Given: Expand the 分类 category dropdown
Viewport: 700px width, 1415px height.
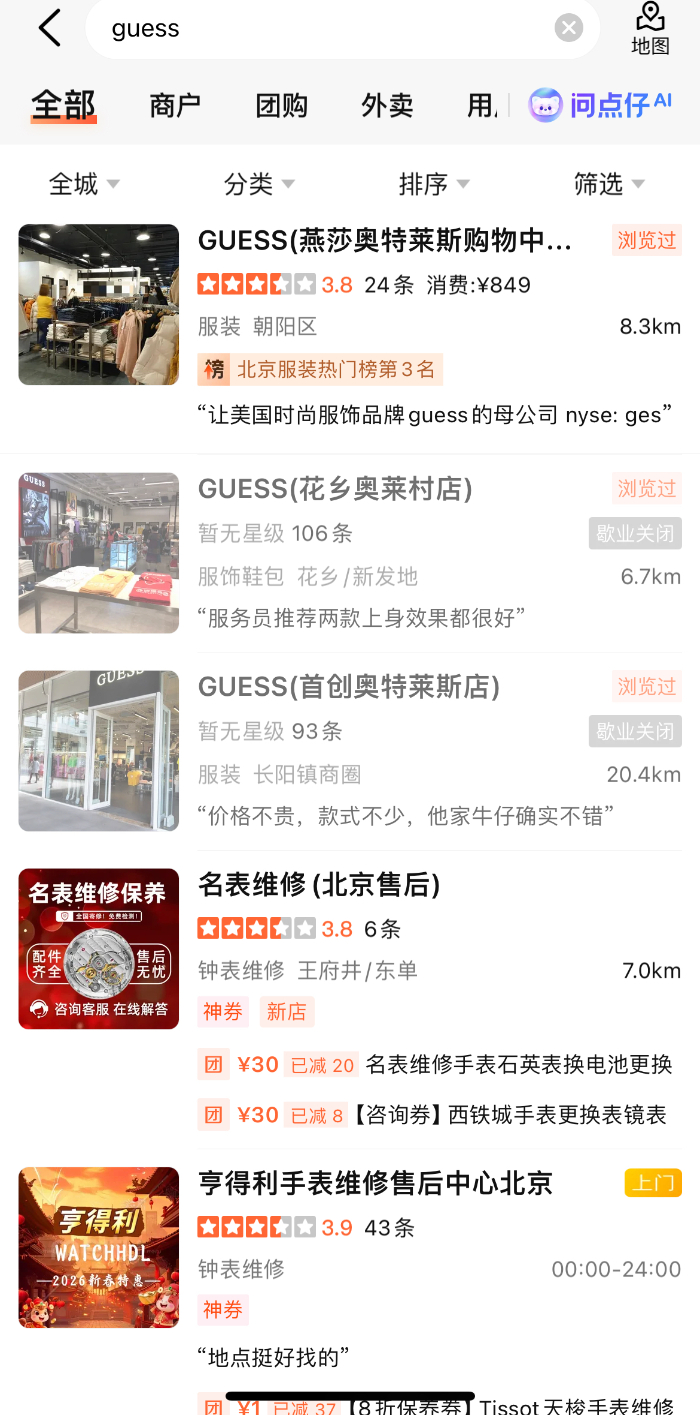Looking at the screenshot, I should pyautogui.click(x=259, y=184).
